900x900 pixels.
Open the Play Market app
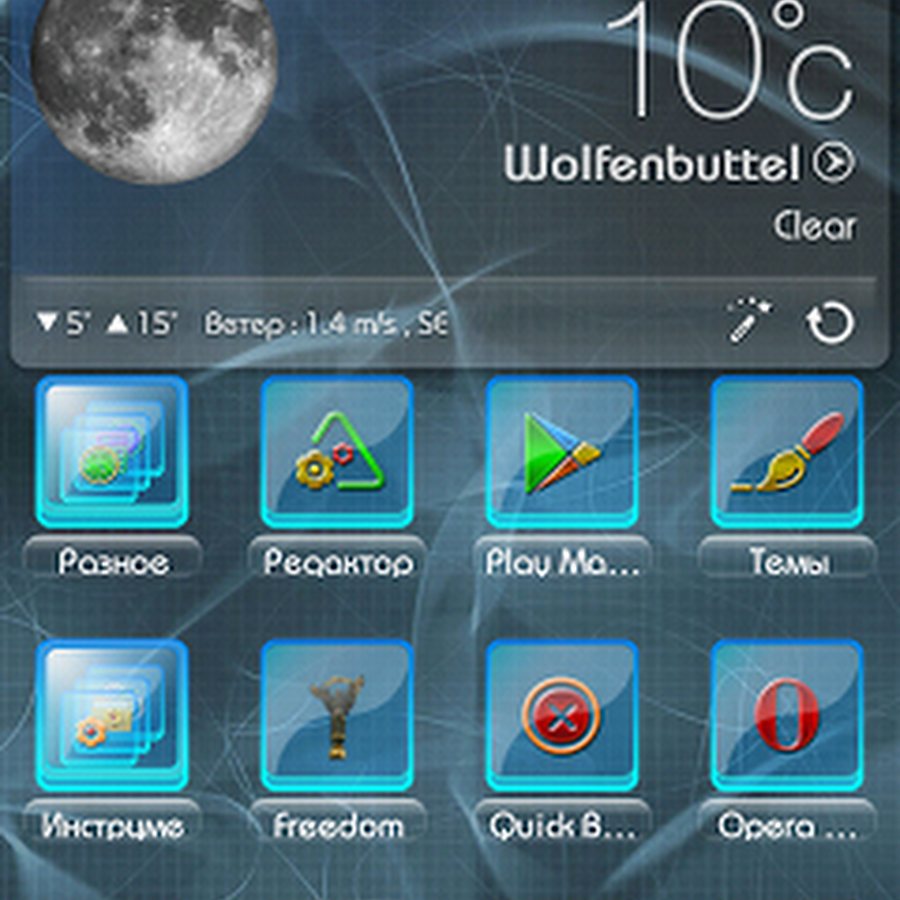pos(562,452)
